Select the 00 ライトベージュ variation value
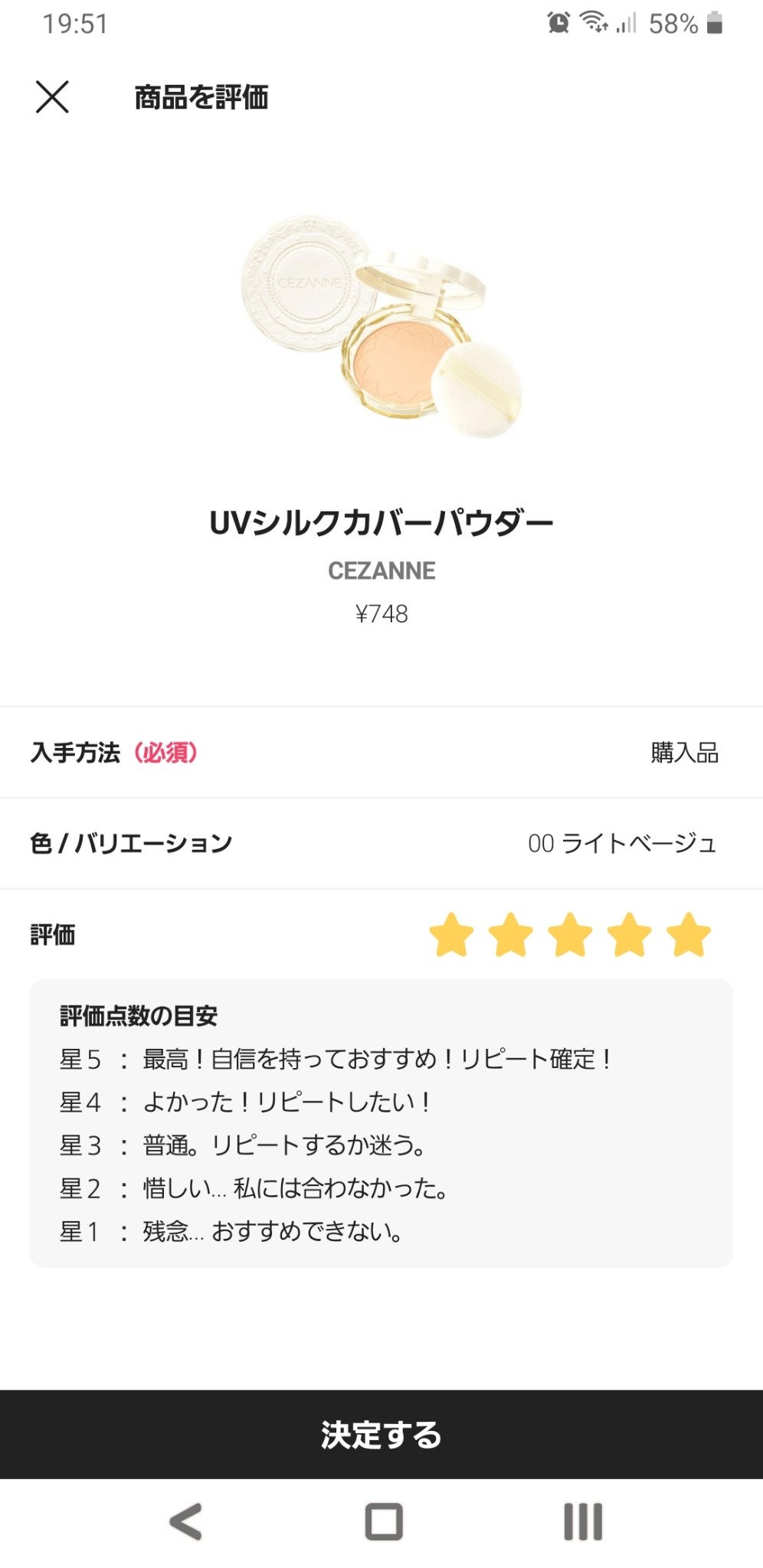This screenshot has height=1568, width=763. (x=625, y=842)
